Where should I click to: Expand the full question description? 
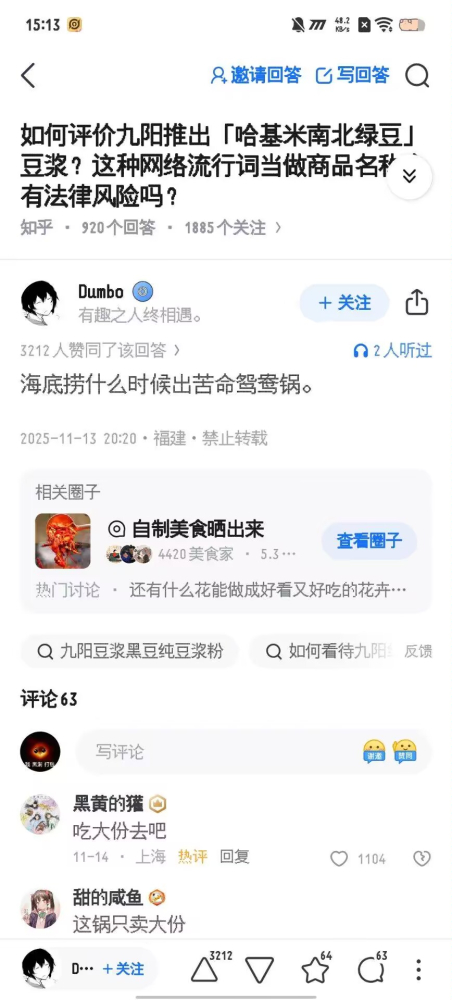coord(409,177)
